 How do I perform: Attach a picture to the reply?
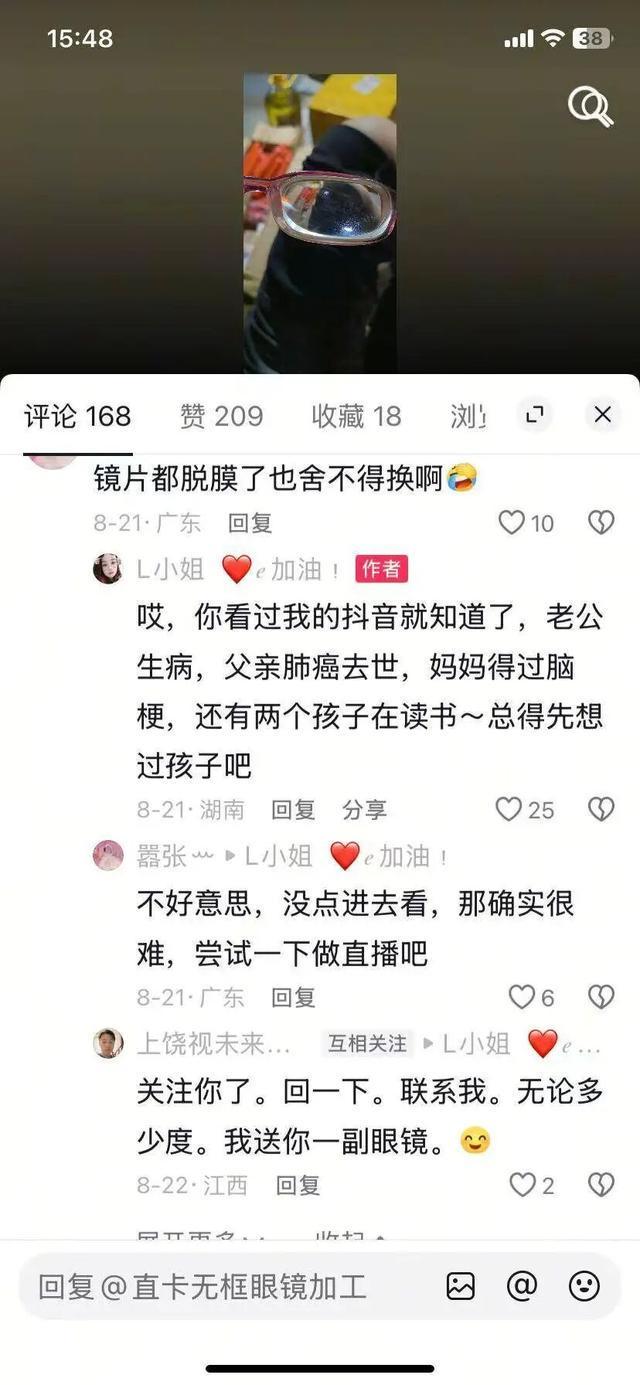tap(461, 1286)
